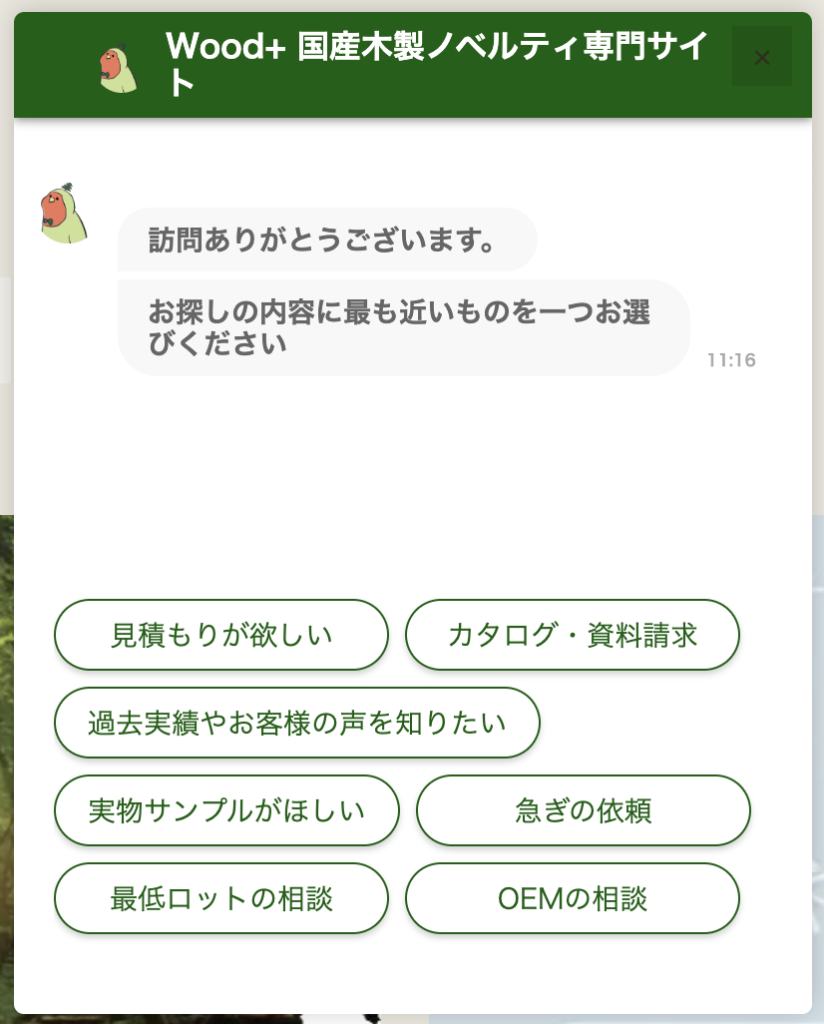The height and width of the screenshot is (1024, 824).
Task: Pick 最低ロットの相談 option
Action: click(221, 898)
